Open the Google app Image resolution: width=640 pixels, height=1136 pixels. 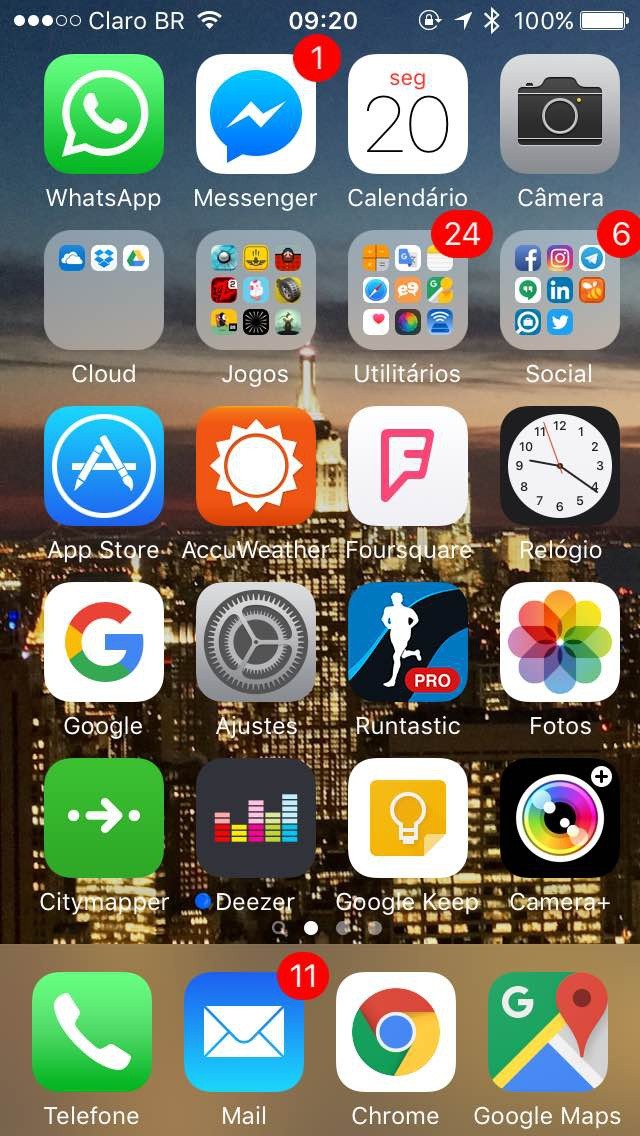(x=104, y=642)
